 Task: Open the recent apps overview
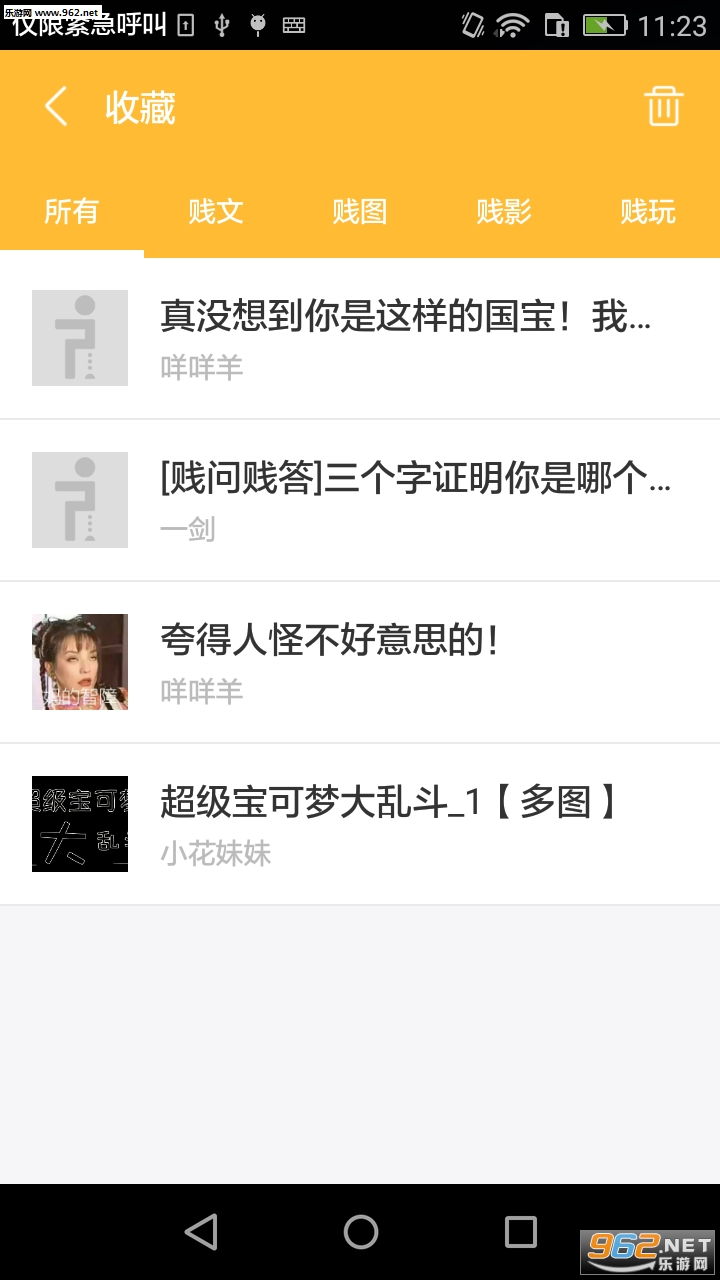520,1232
